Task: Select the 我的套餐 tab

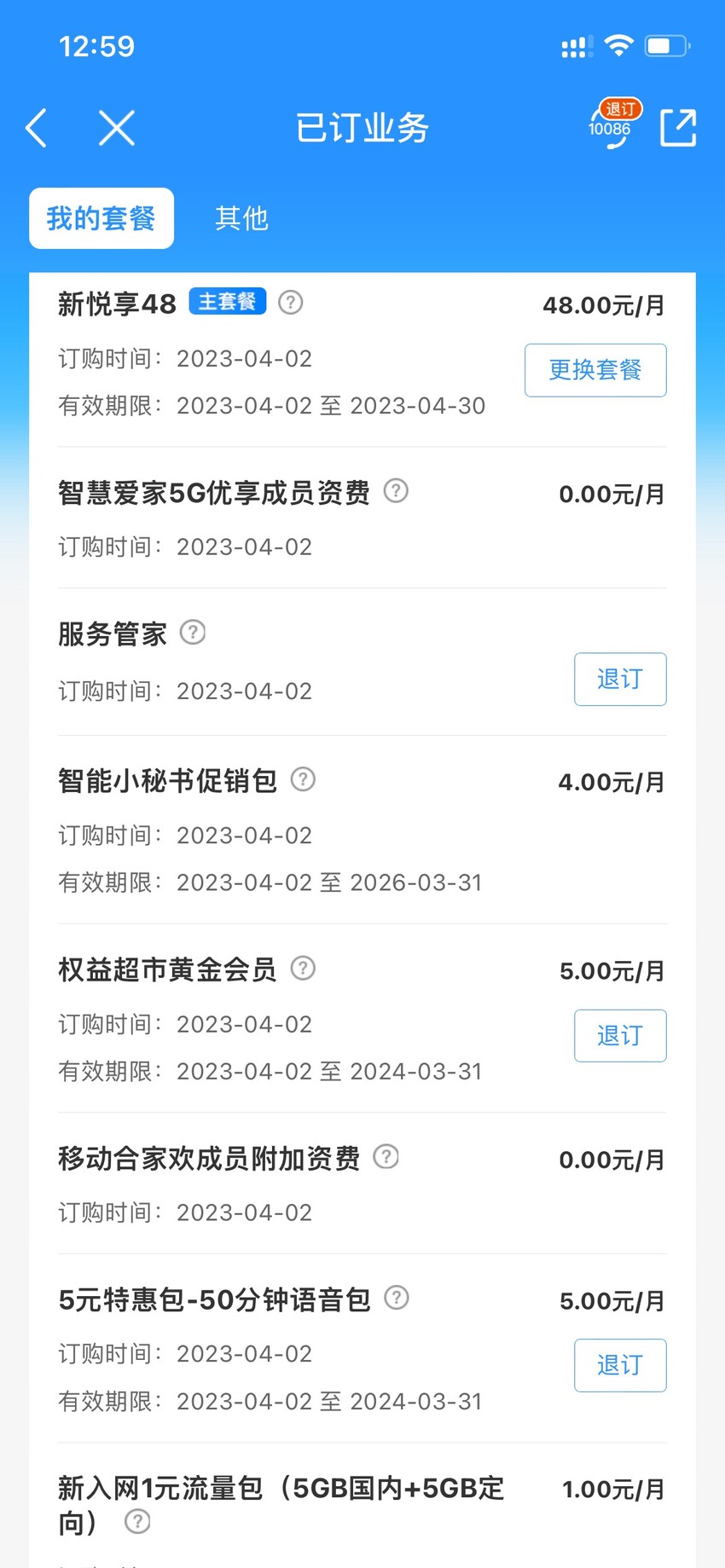Action: coord(101,218)
